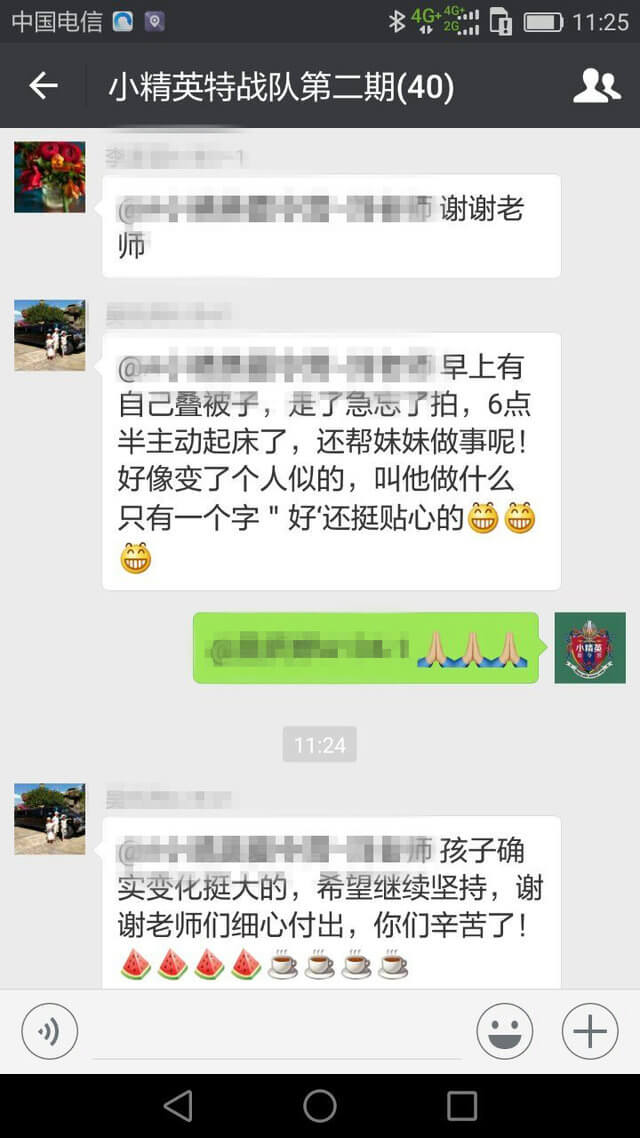Open the emoji sticker panel
The image size is (640, 1138).
coord(504,1031)
